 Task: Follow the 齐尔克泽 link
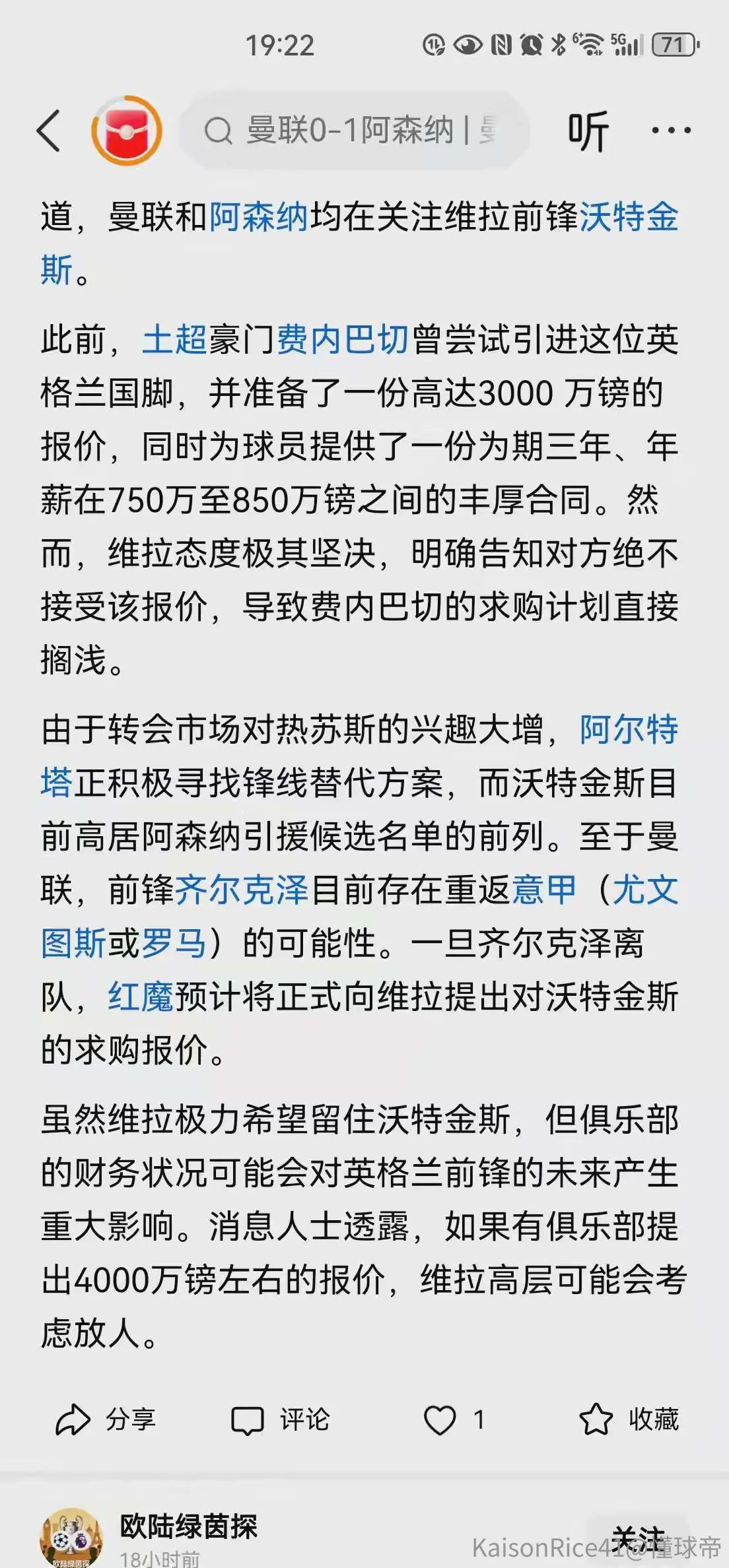(x=242, y=890)
